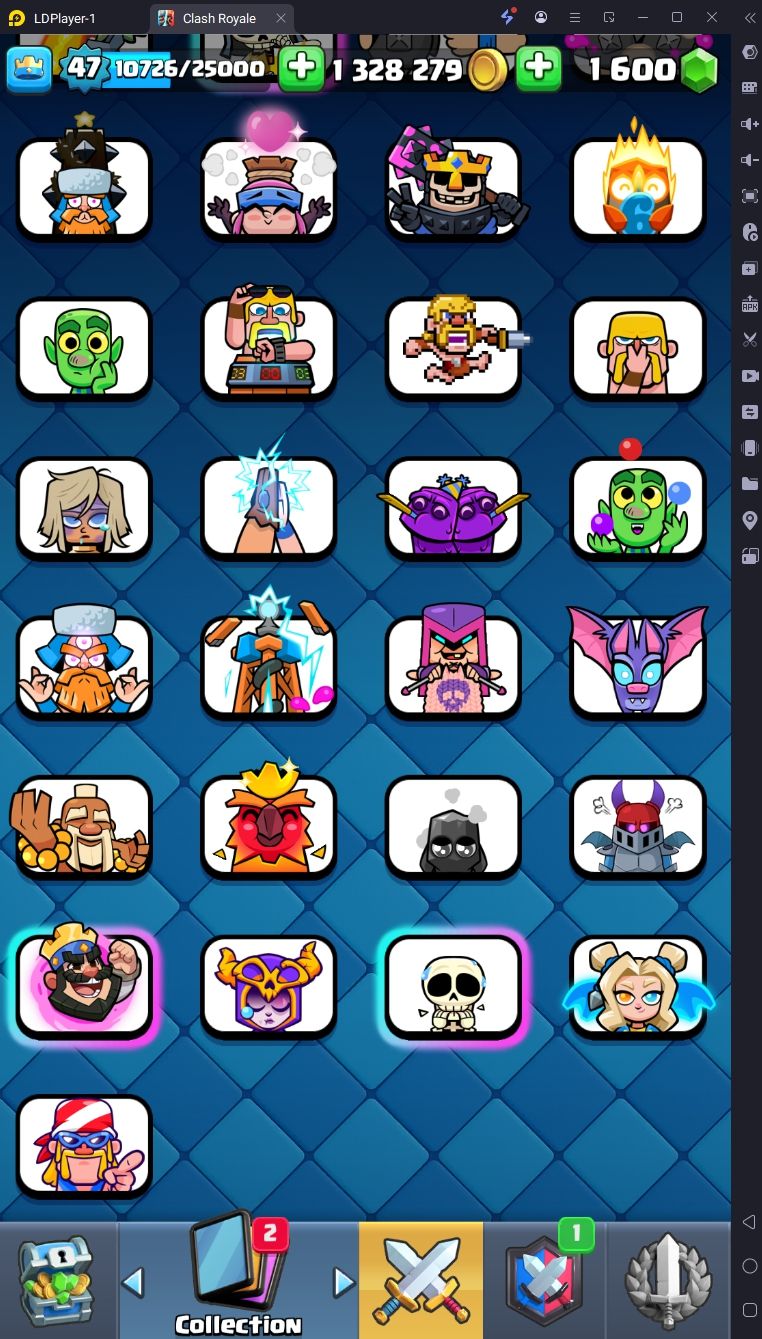Choose the blonde girl with blue wings emote
The height and width of the screenshot is (1339, 762).
coord(637,985)
